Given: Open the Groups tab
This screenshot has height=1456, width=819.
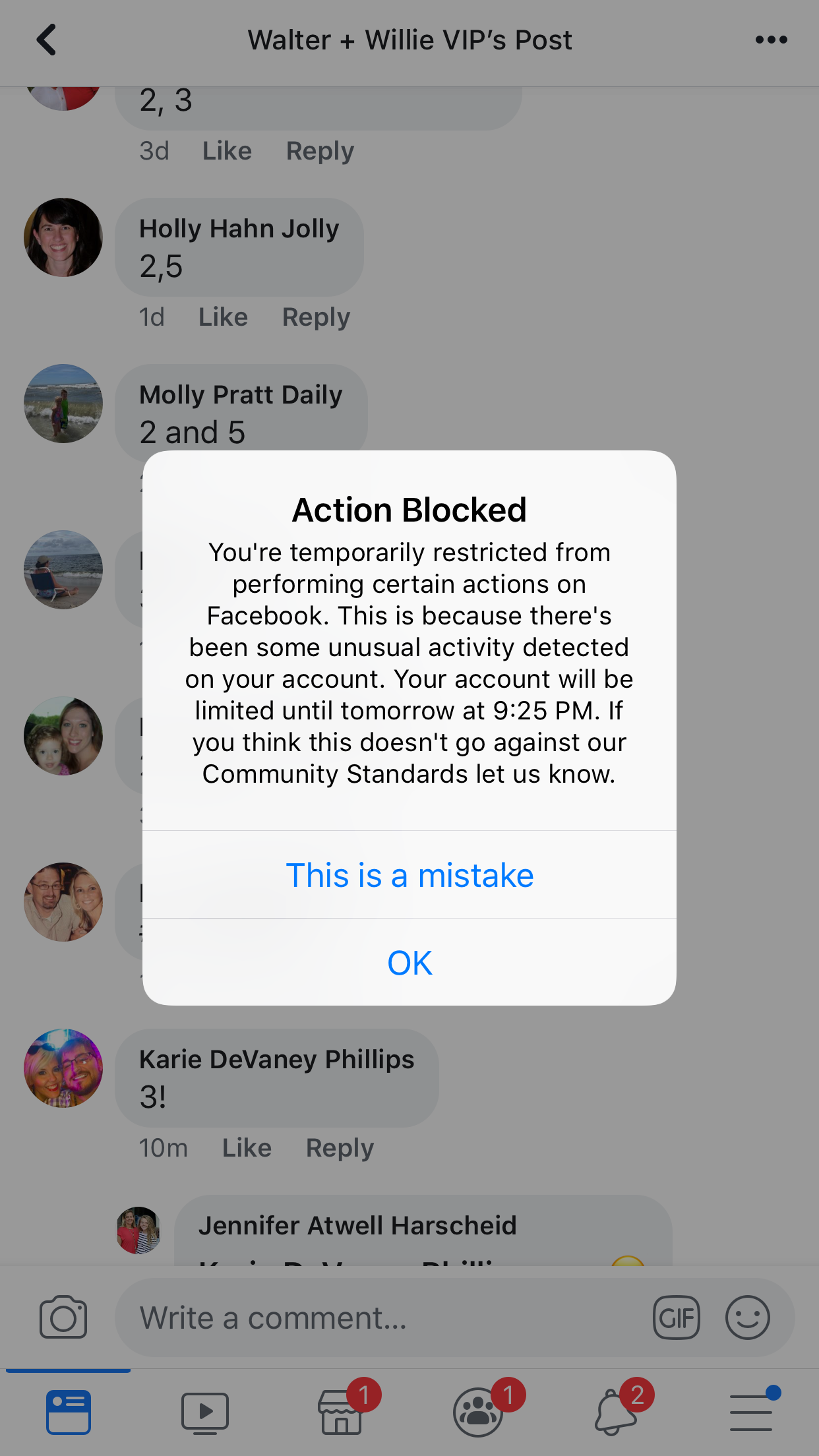Looking at the screenshot, I should [479, 1412].
